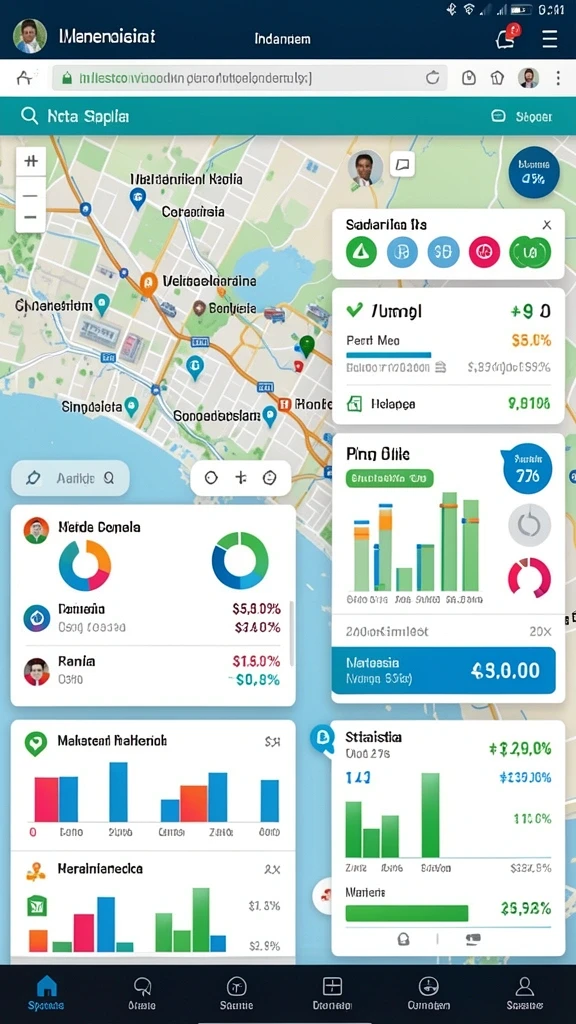Open the profile avatar in the header

coord(30,36)
